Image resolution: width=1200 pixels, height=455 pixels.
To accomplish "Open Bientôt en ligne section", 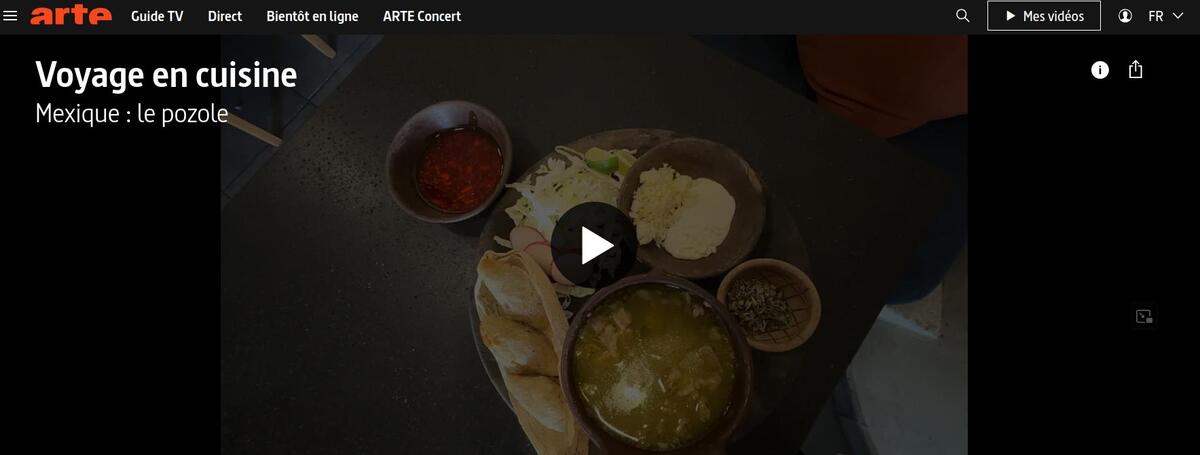I will tap(312, 16).
